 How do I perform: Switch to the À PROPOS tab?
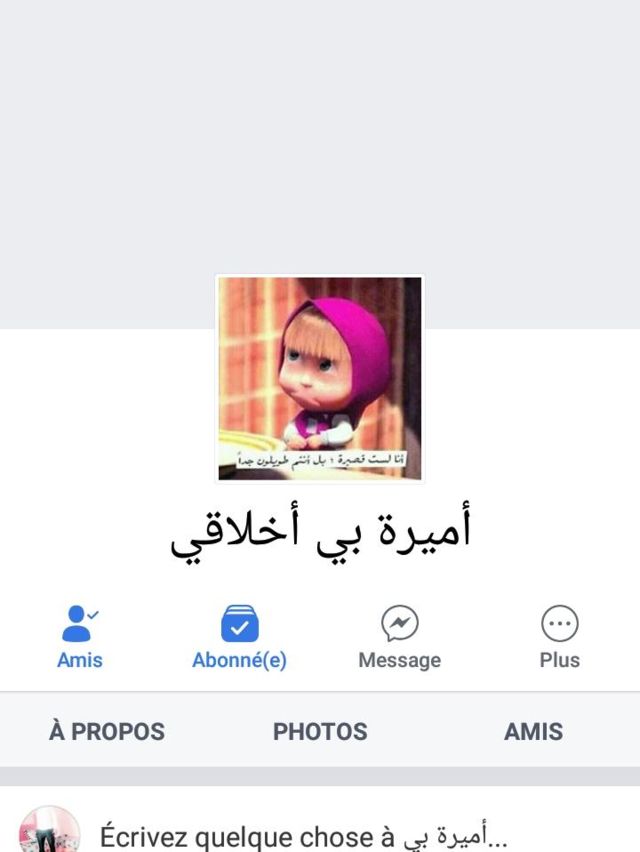tap(107, 732)
